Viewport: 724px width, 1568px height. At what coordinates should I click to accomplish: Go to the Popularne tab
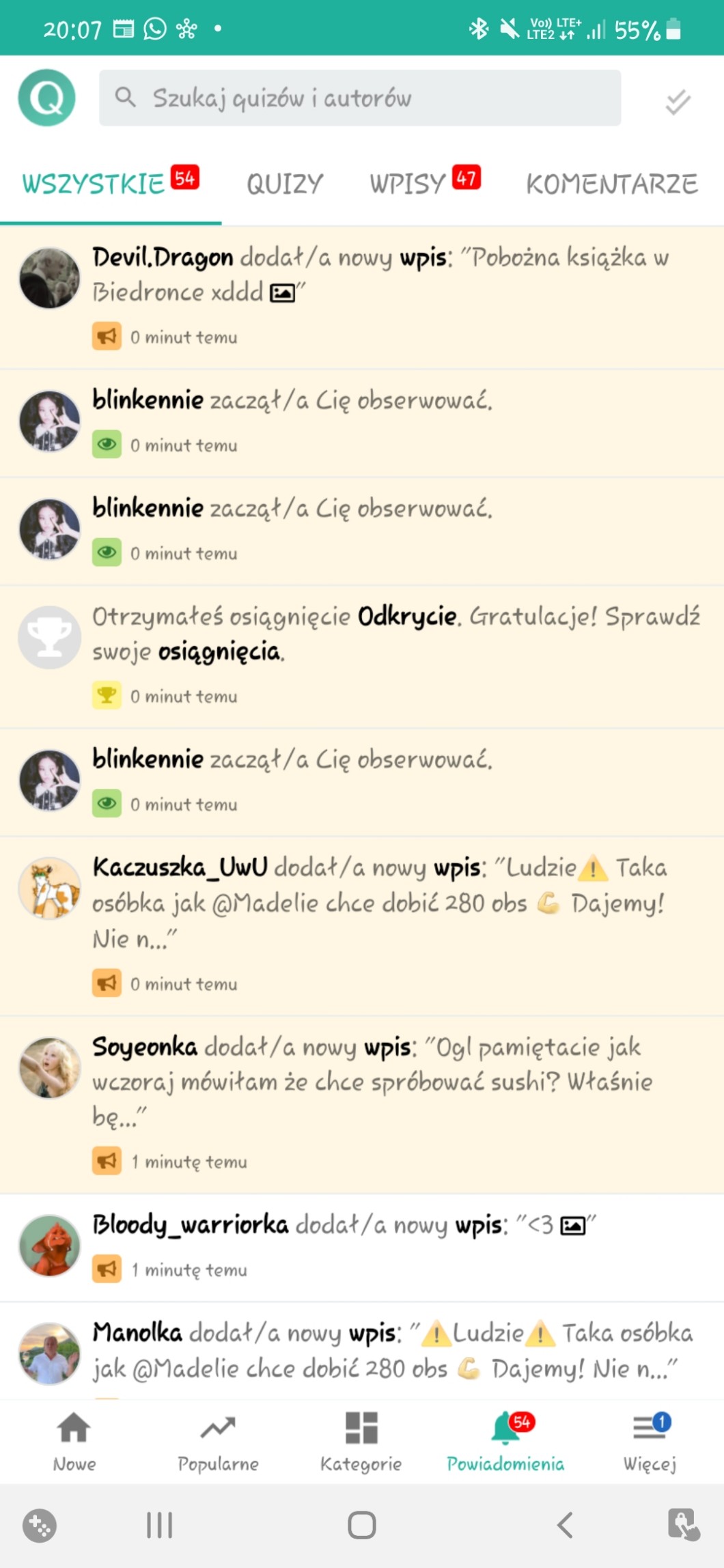tap(218, 1441)
